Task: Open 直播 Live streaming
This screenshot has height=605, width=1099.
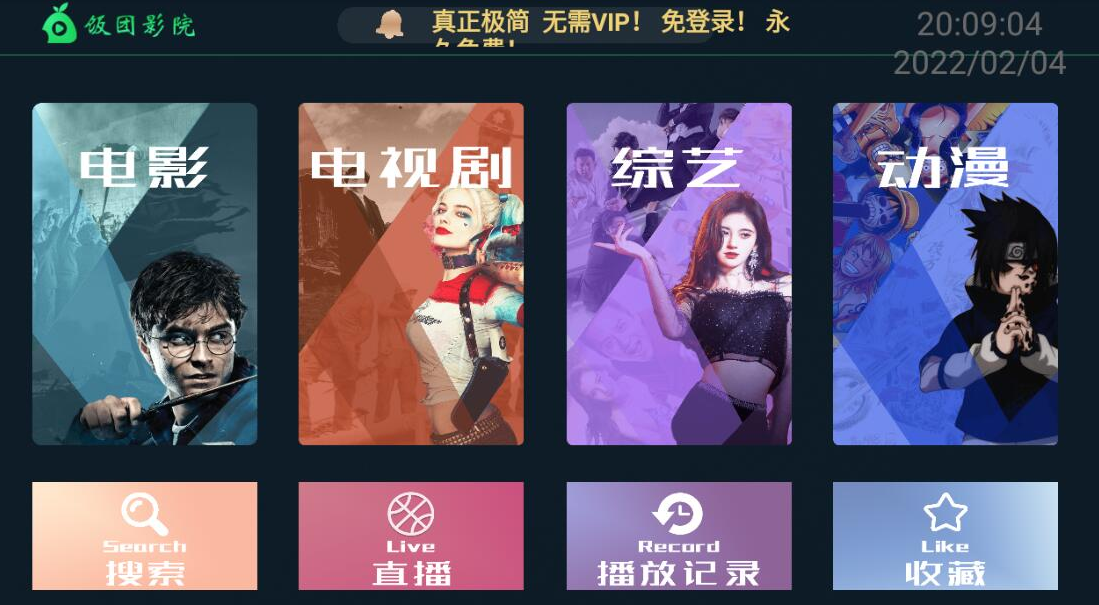Action: click(x=410, y=536)
